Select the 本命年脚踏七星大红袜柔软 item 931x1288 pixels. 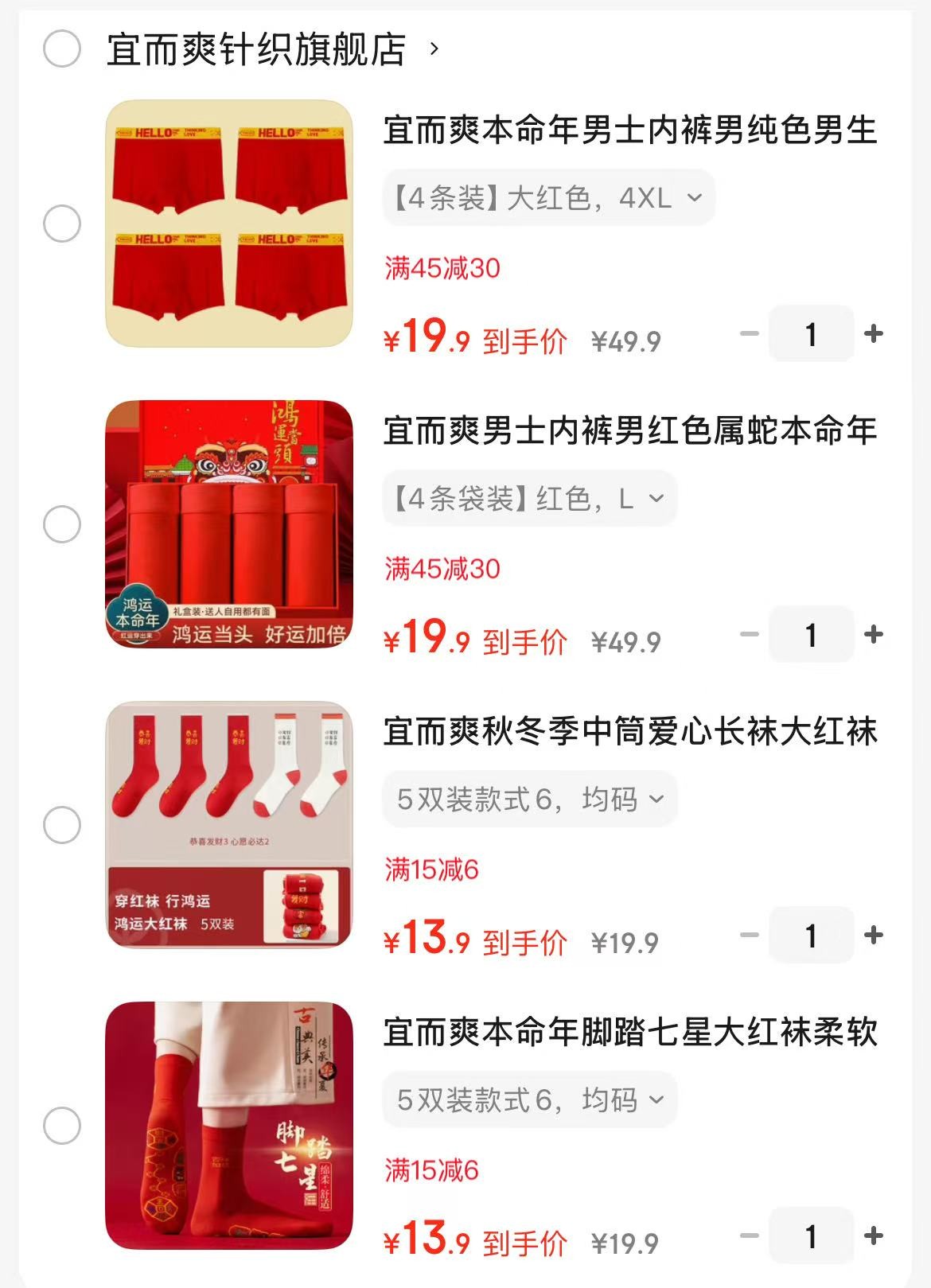[62, 1126]
